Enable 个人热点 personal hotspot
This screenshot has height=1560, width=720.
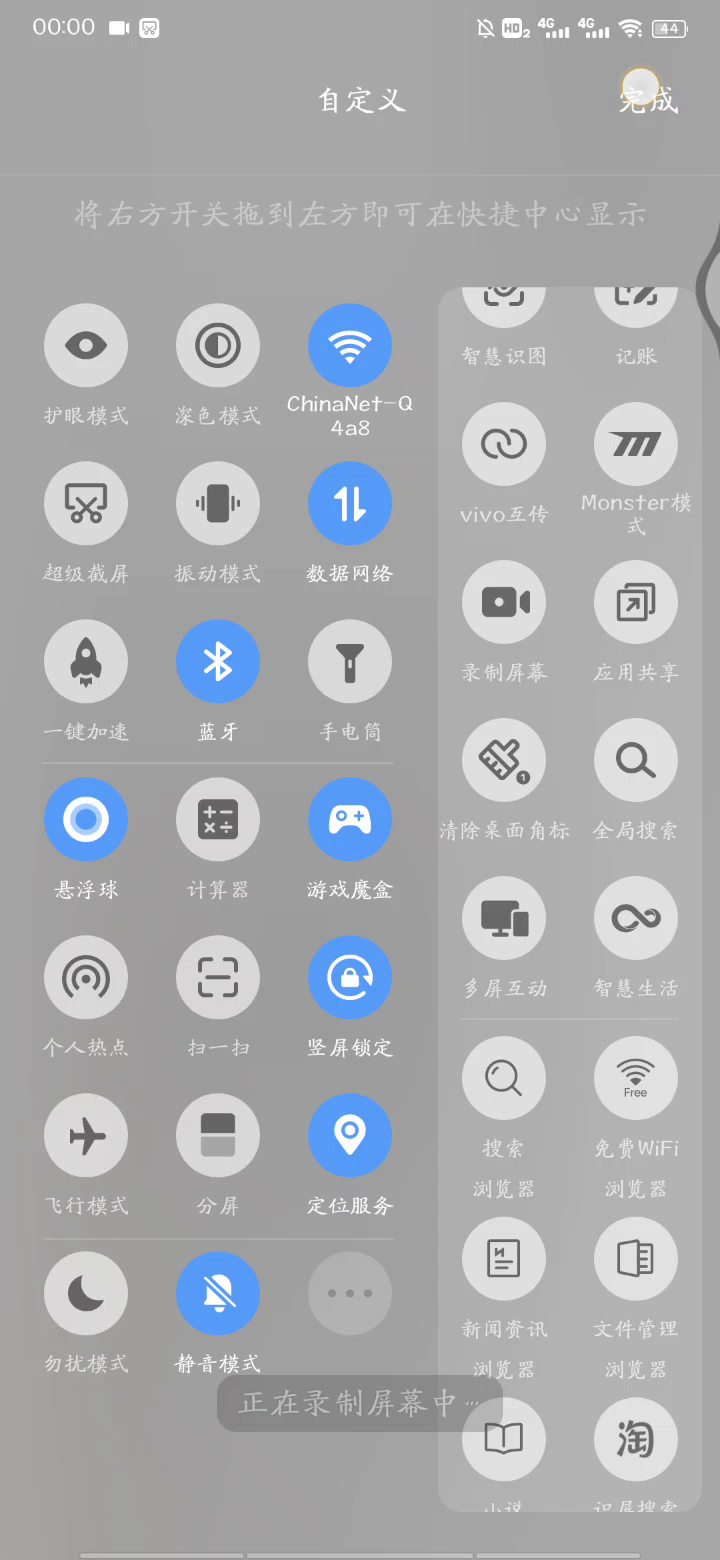[x=86, y=978]
